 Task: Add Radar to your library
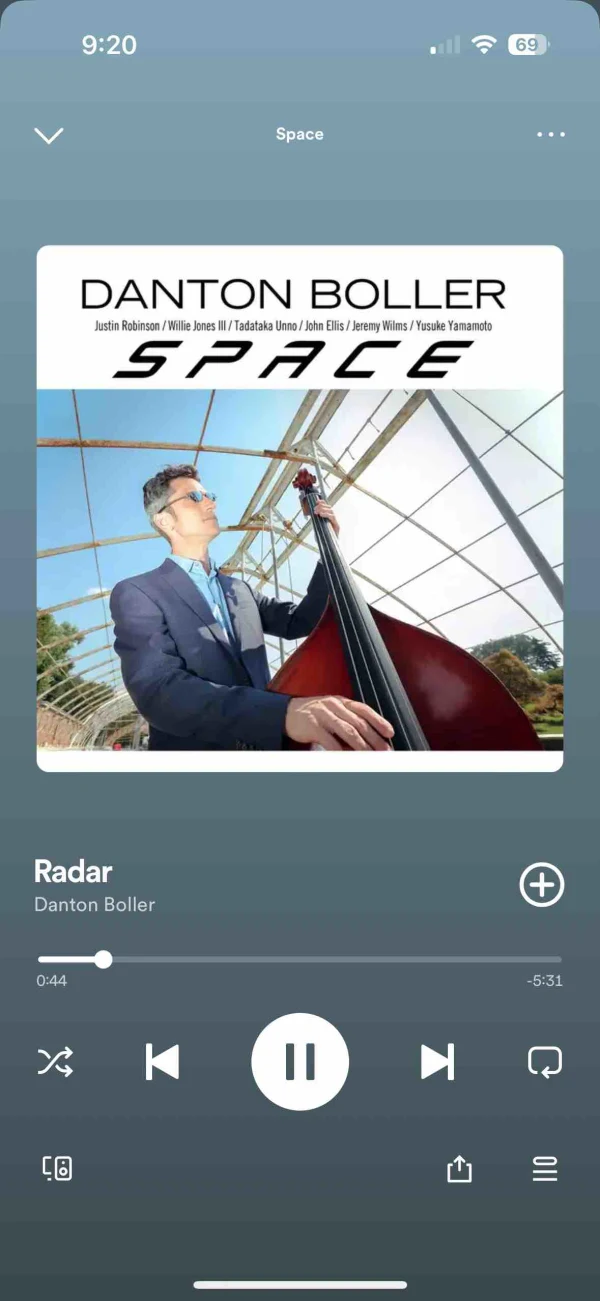click(x=542, y=885)
